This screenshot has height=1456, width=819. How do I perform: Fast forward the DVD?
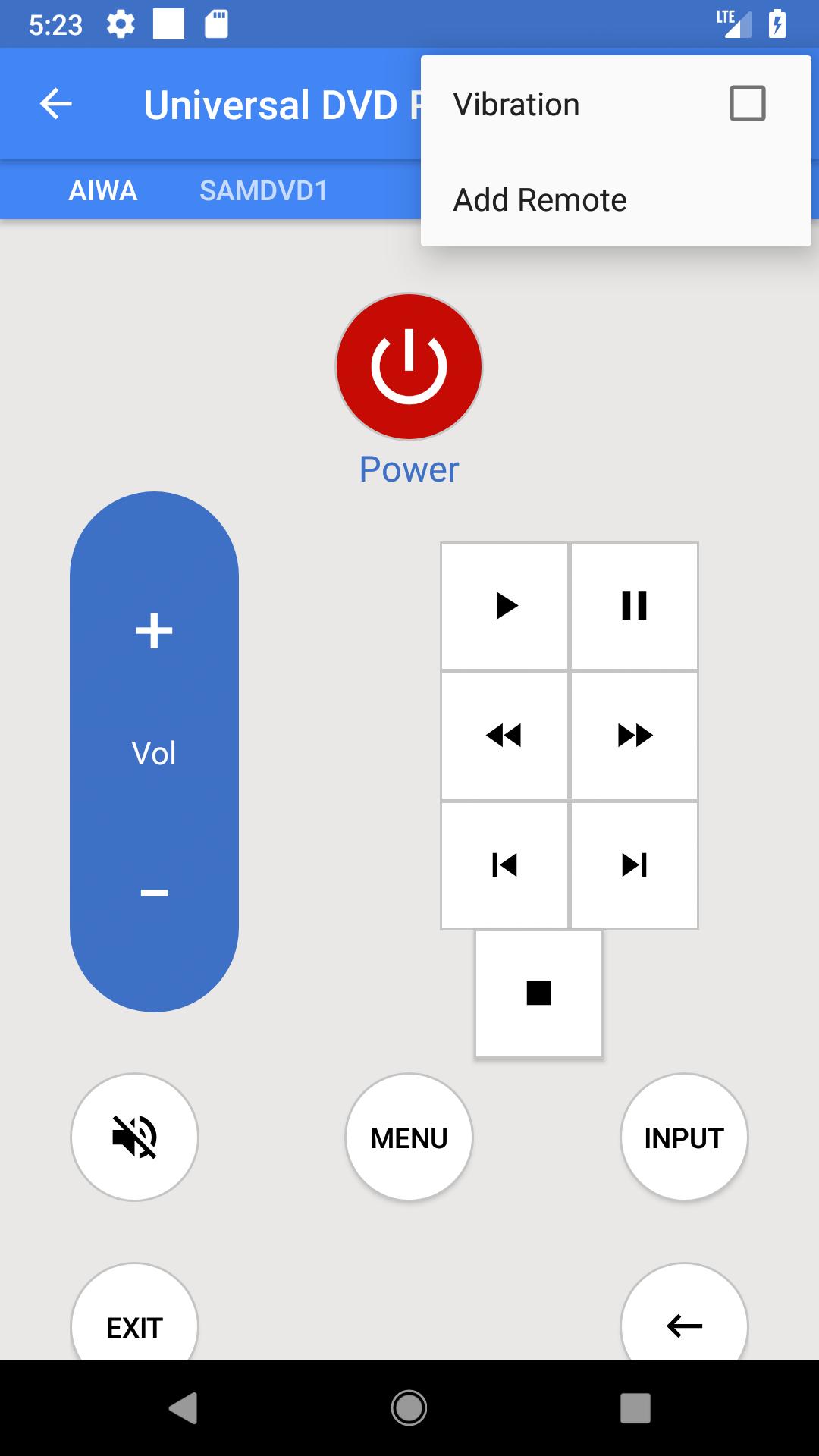click(x=634, y=736)
